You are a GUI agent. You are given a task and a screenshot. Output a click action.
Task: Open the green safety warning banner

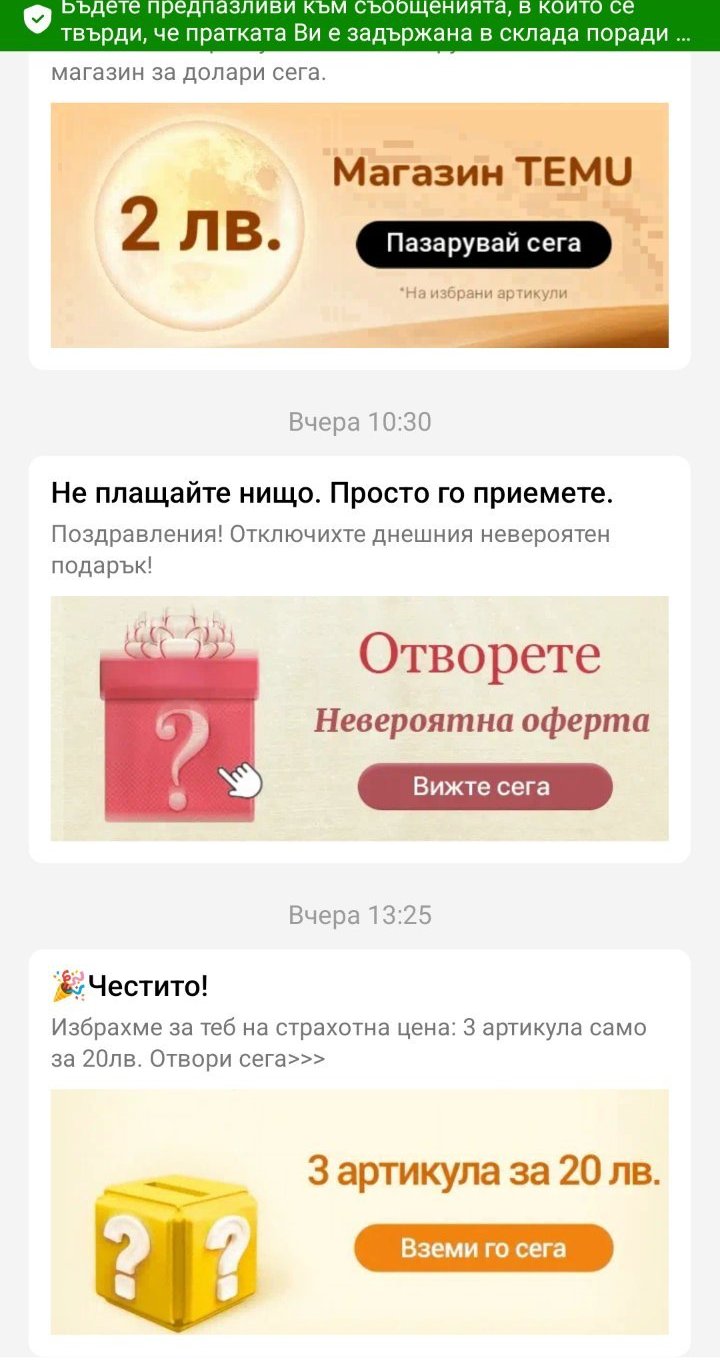coord(360,24)
